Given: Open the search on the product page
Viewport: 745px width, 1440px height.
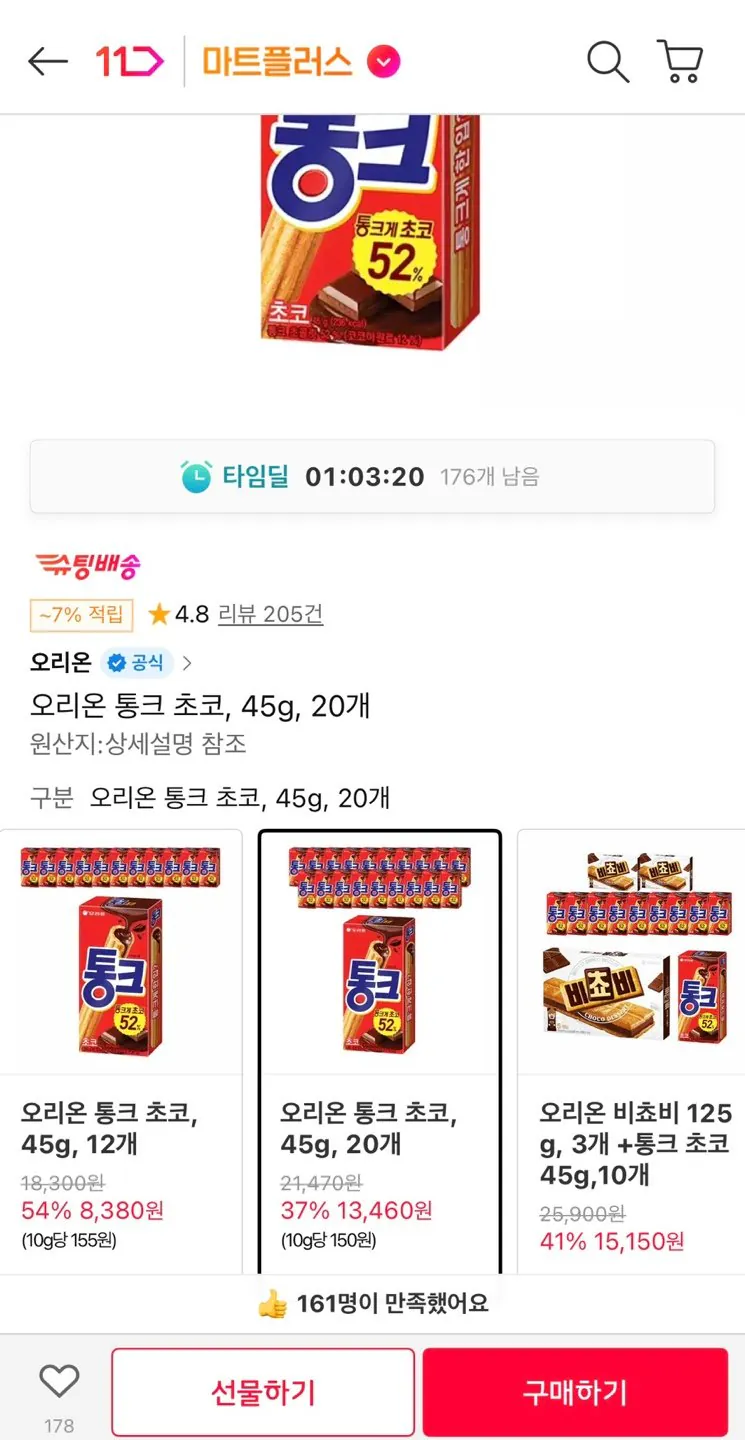Looking at the screenshot, I should tap(607, 60).
